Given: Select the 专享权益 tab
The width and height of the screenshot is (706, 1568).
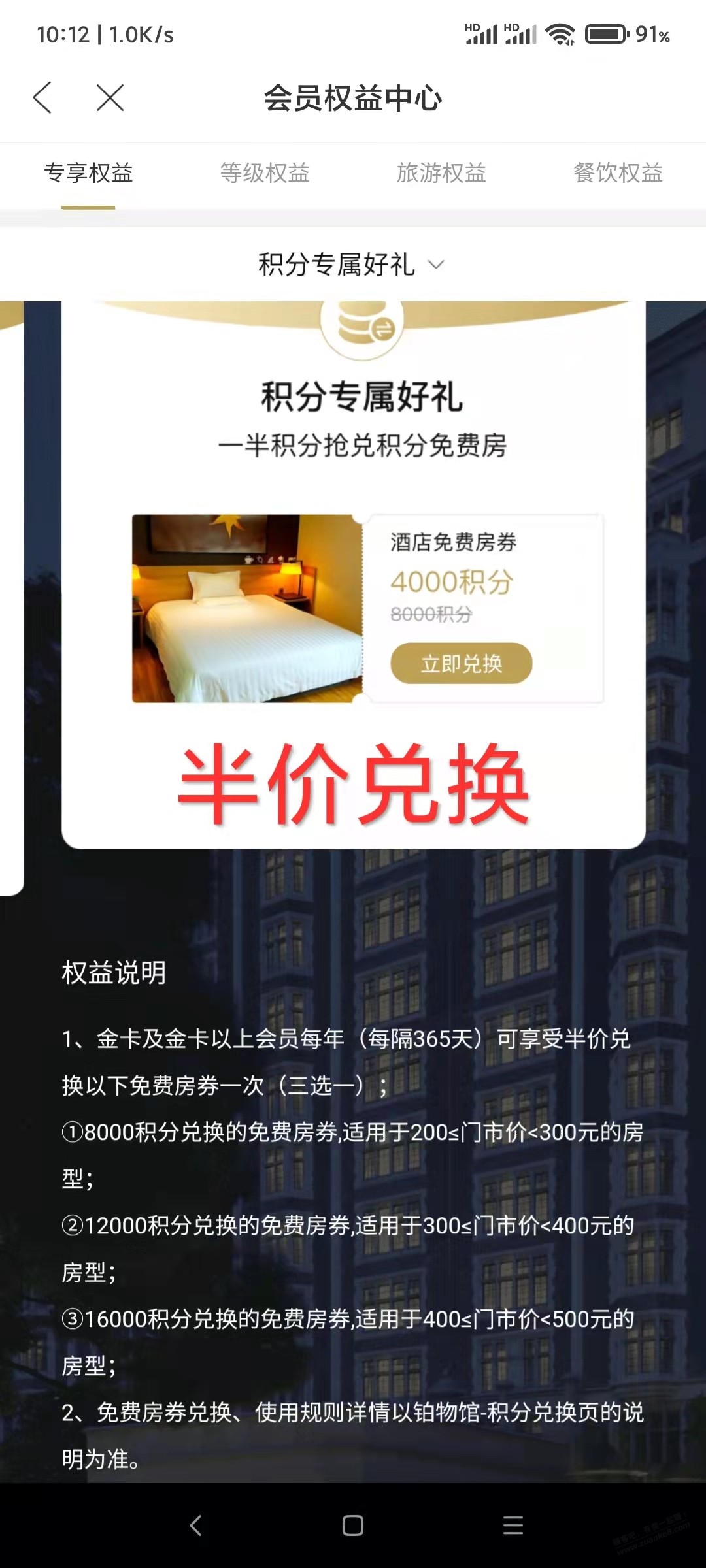Looking at the screenshot, I should [88, 173].
